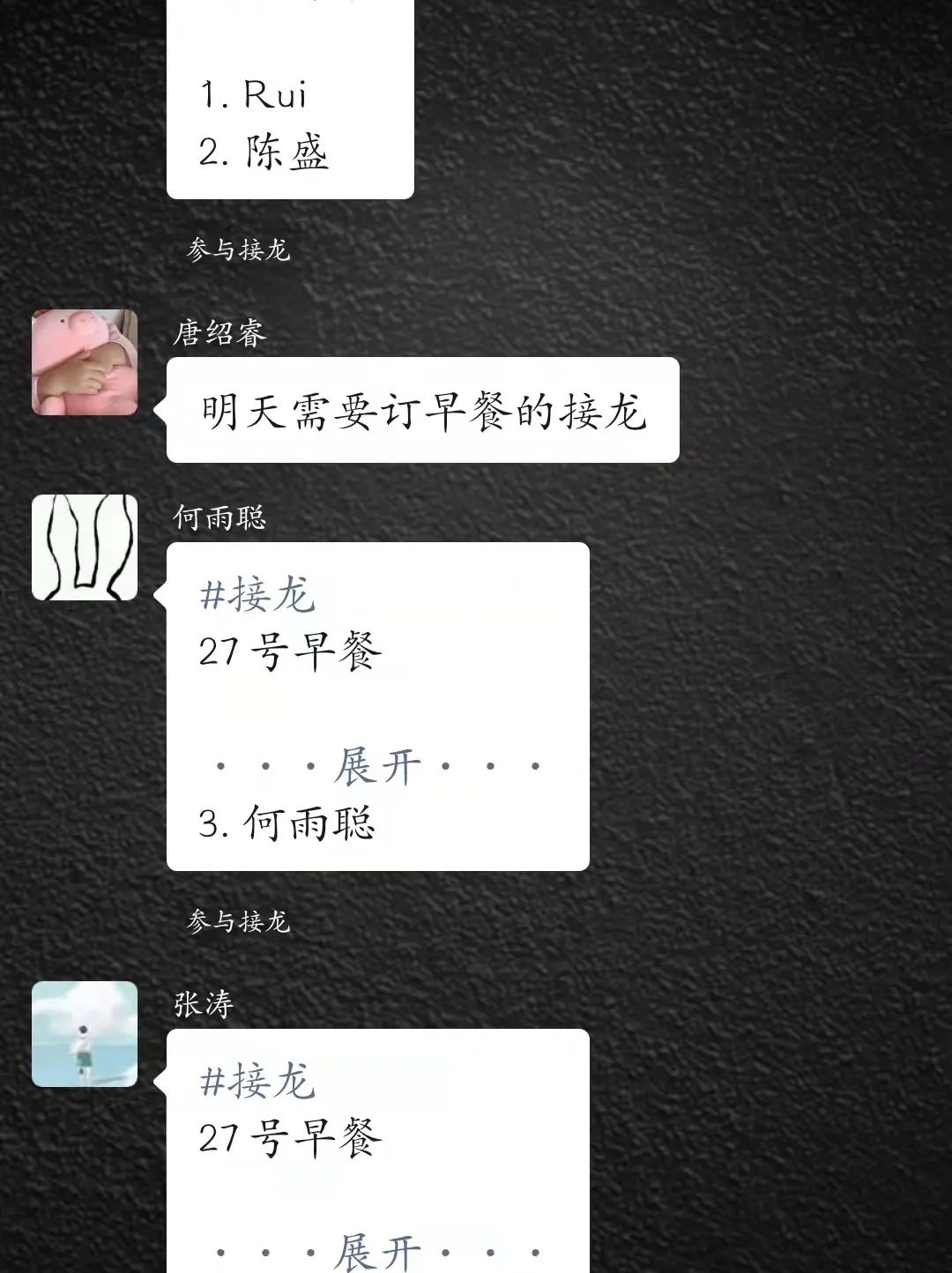
Task: Join the 接龙 under the Rui and 陈盛 list
Action: [238, 250]
